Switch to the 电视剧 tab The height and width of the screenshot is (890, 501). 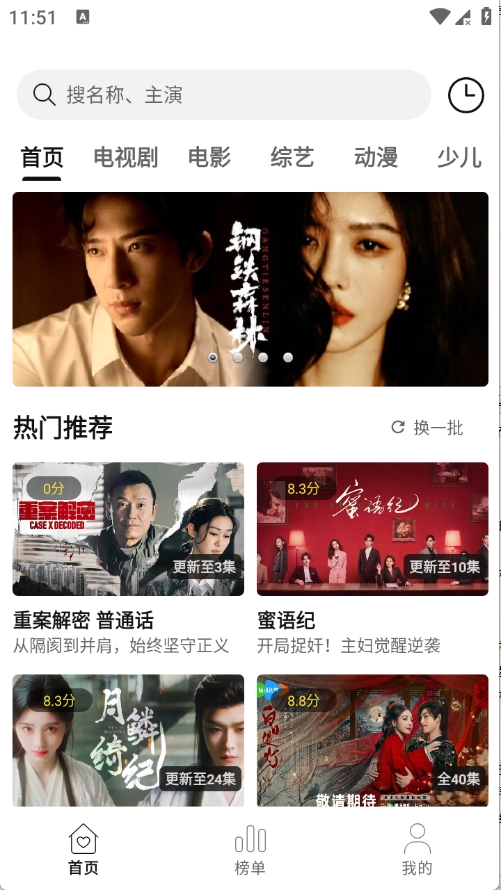(x=125, y=157)
